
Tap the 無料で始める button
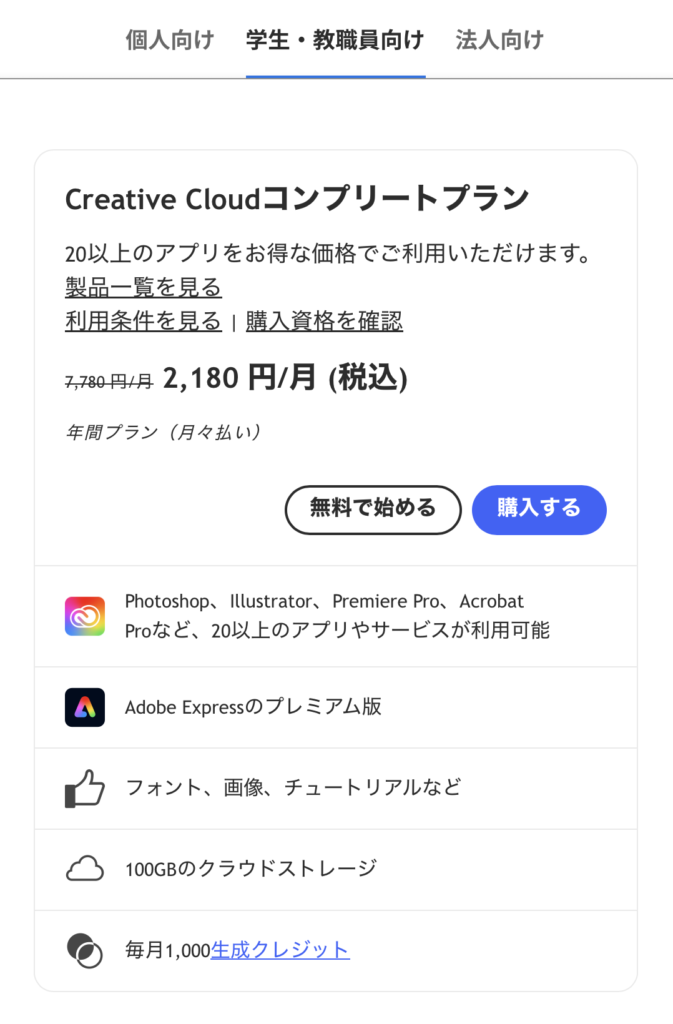pyautogui.click(x=373, y=509)
